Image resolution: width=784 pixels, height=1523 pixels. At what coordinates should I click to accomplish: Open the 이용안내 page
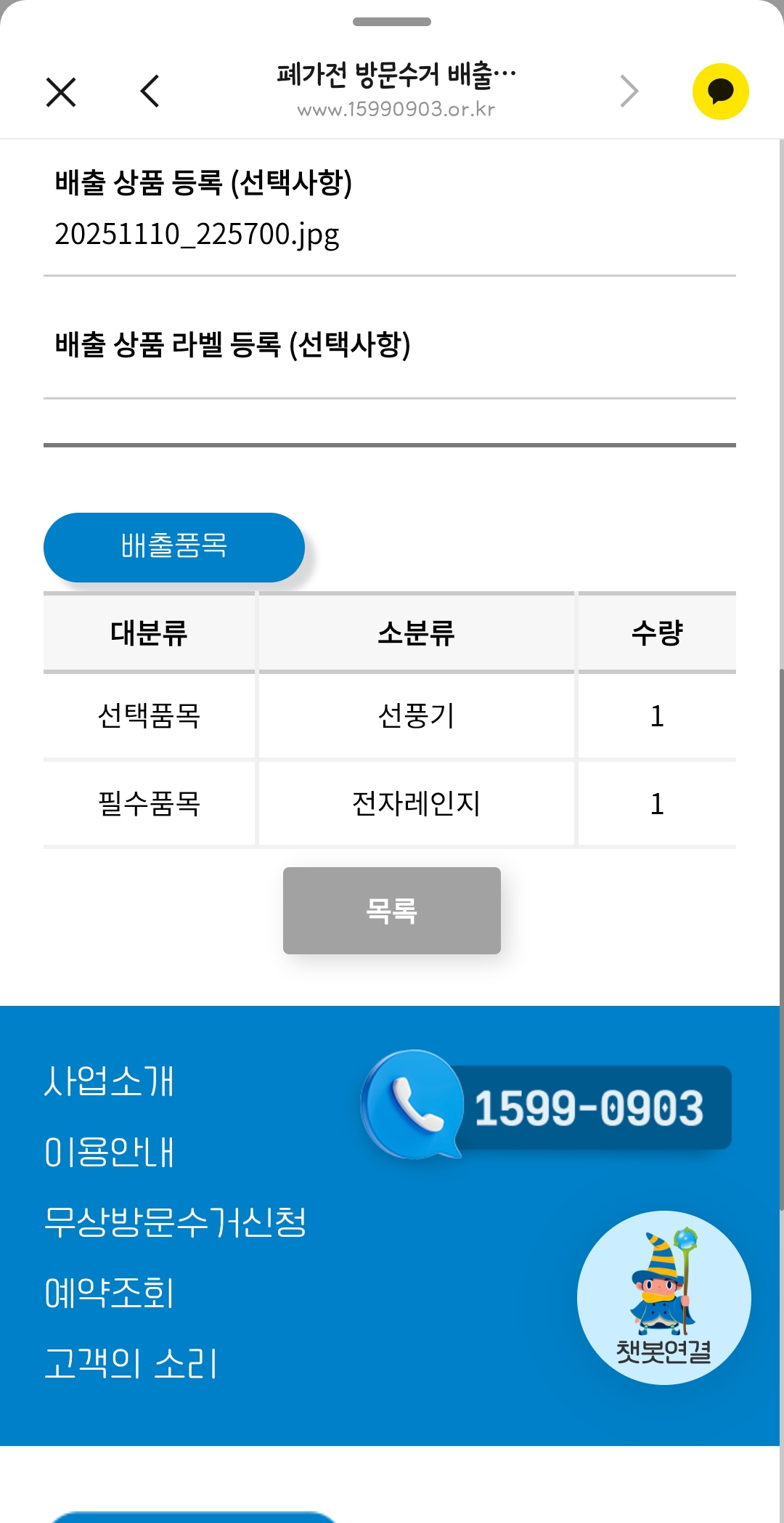tap(110, 1152)
